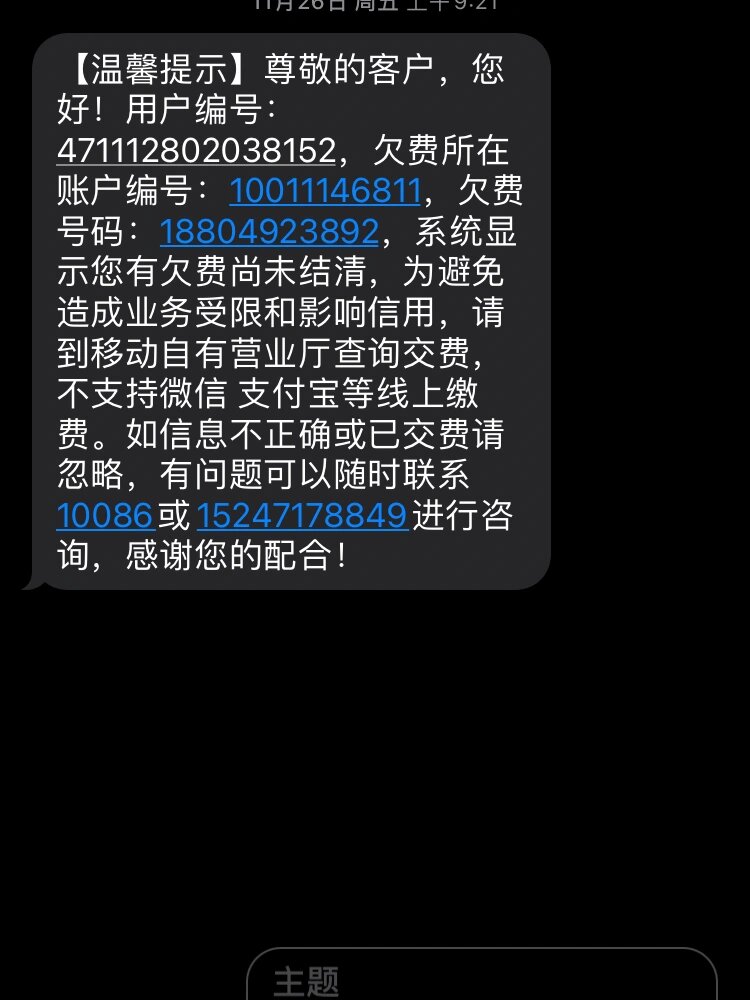This screenshot has height=1000, width=750.
Task: Open the account number link 10011146811
Action: tap(325, 190)
